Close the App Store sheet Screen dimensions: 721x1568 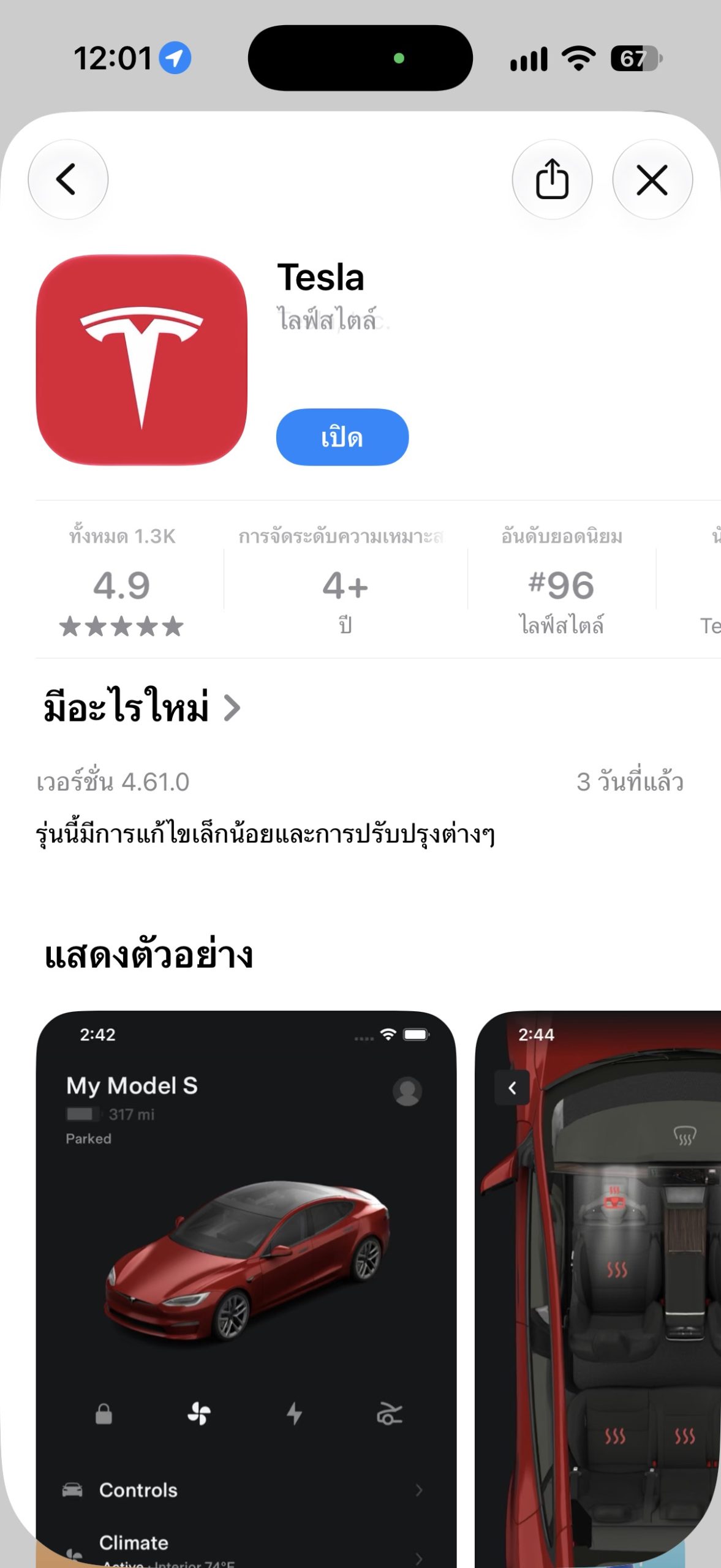click(x=652, y=179)
